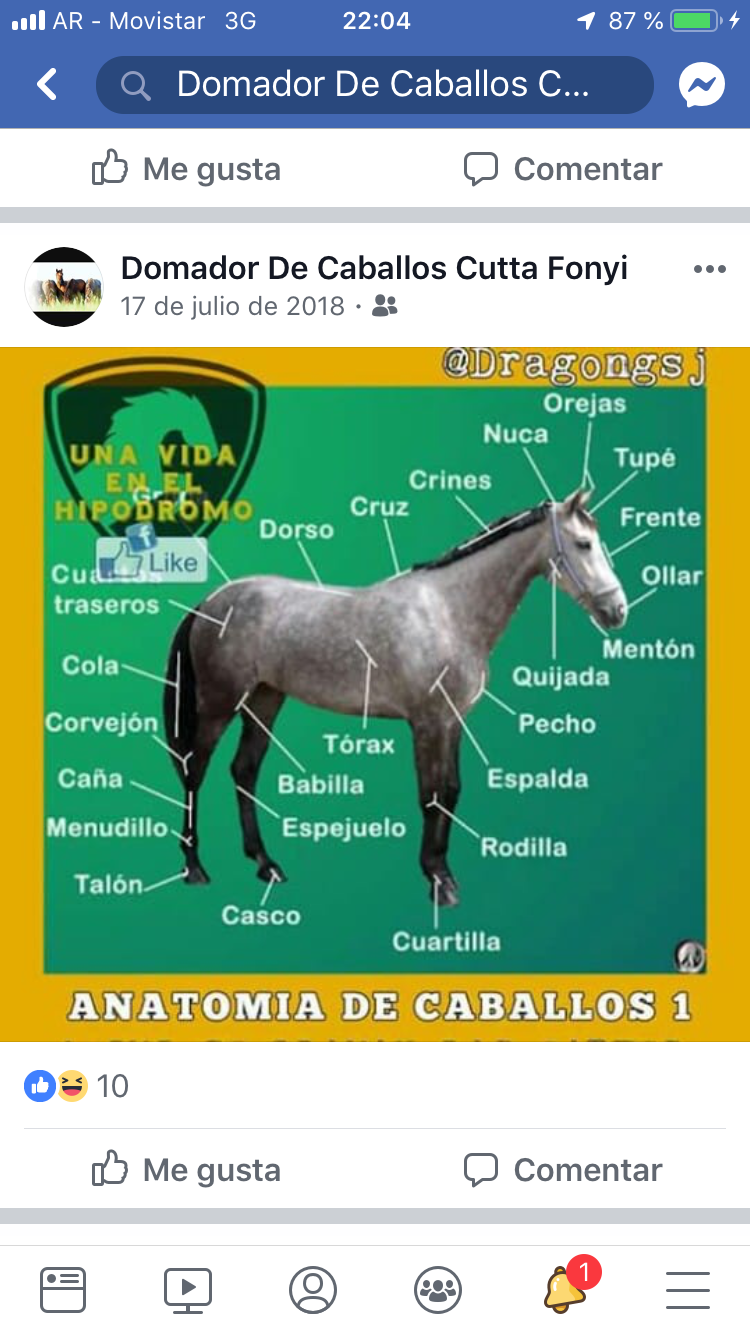Open the hamburger menu tab

688,1290
